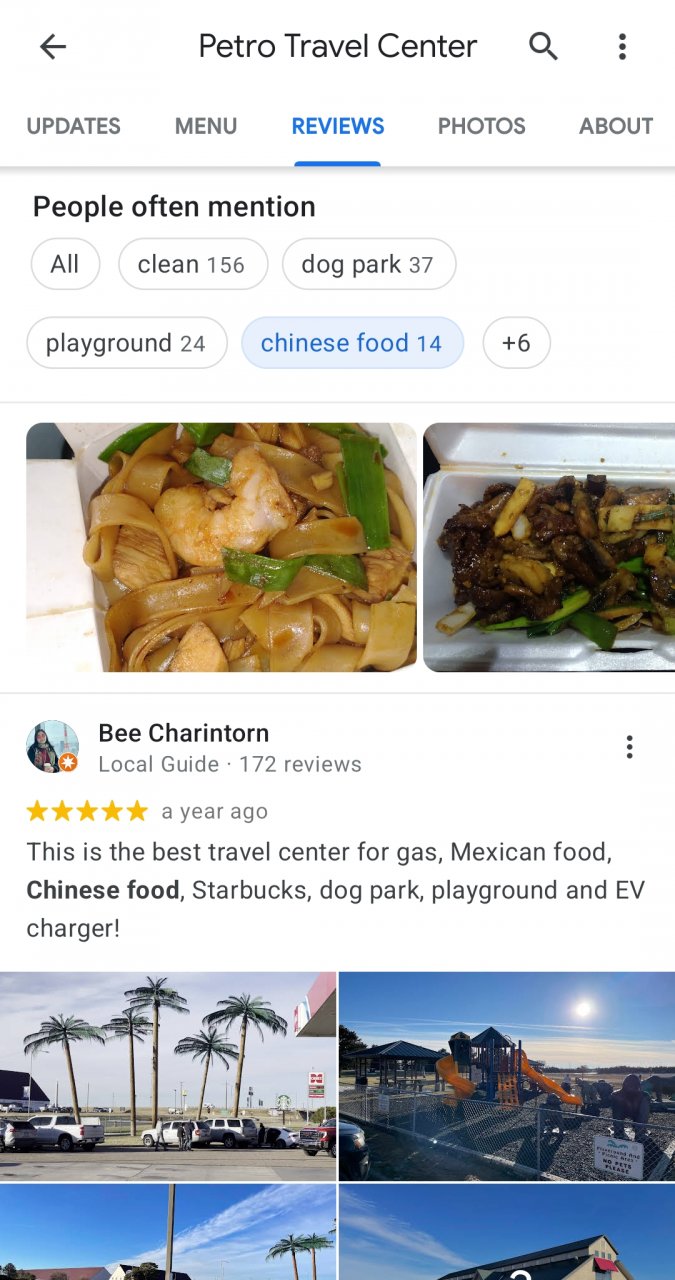Open options for Bee Charintorn's review

[629, 747]
